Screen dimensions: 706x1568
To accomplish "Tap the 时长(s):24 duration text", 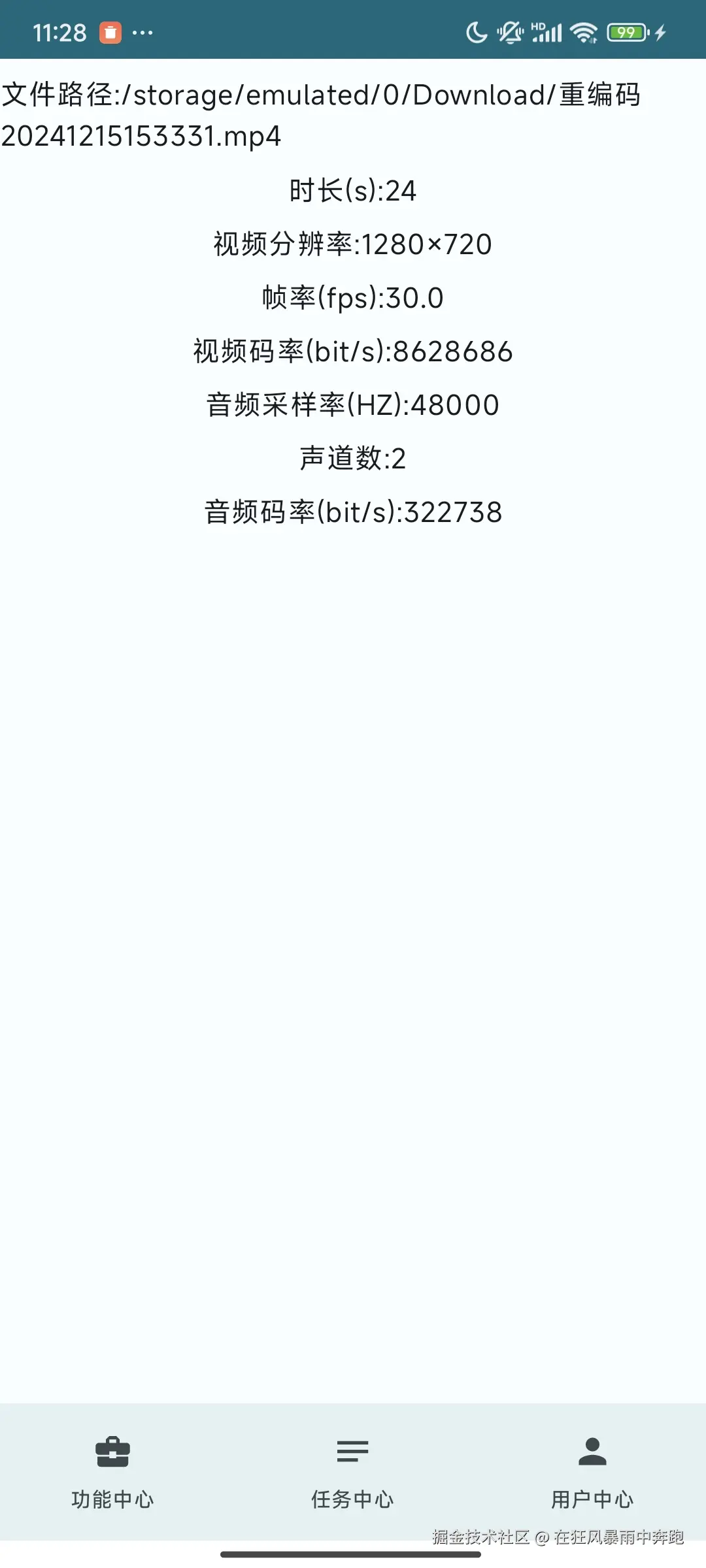I will 352,191.
